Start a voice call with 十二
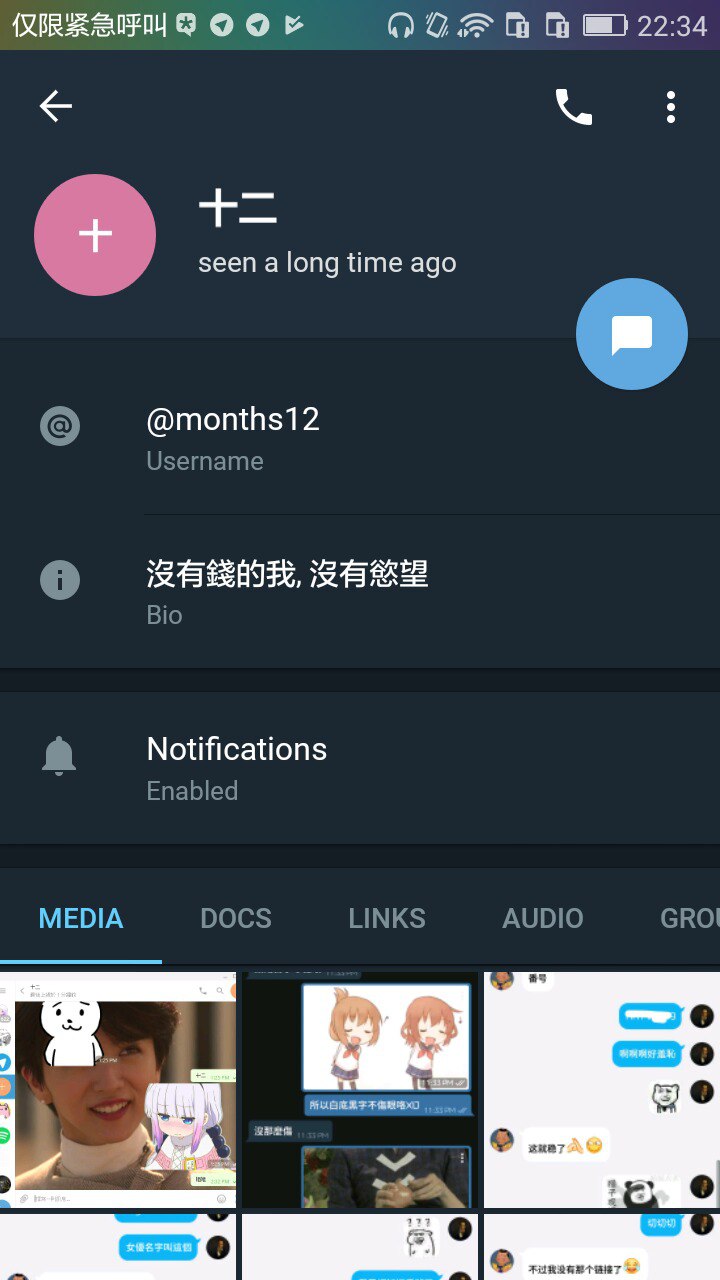Screen dimensions: 720x1280 pyautogui.click(x=573, y=107)
